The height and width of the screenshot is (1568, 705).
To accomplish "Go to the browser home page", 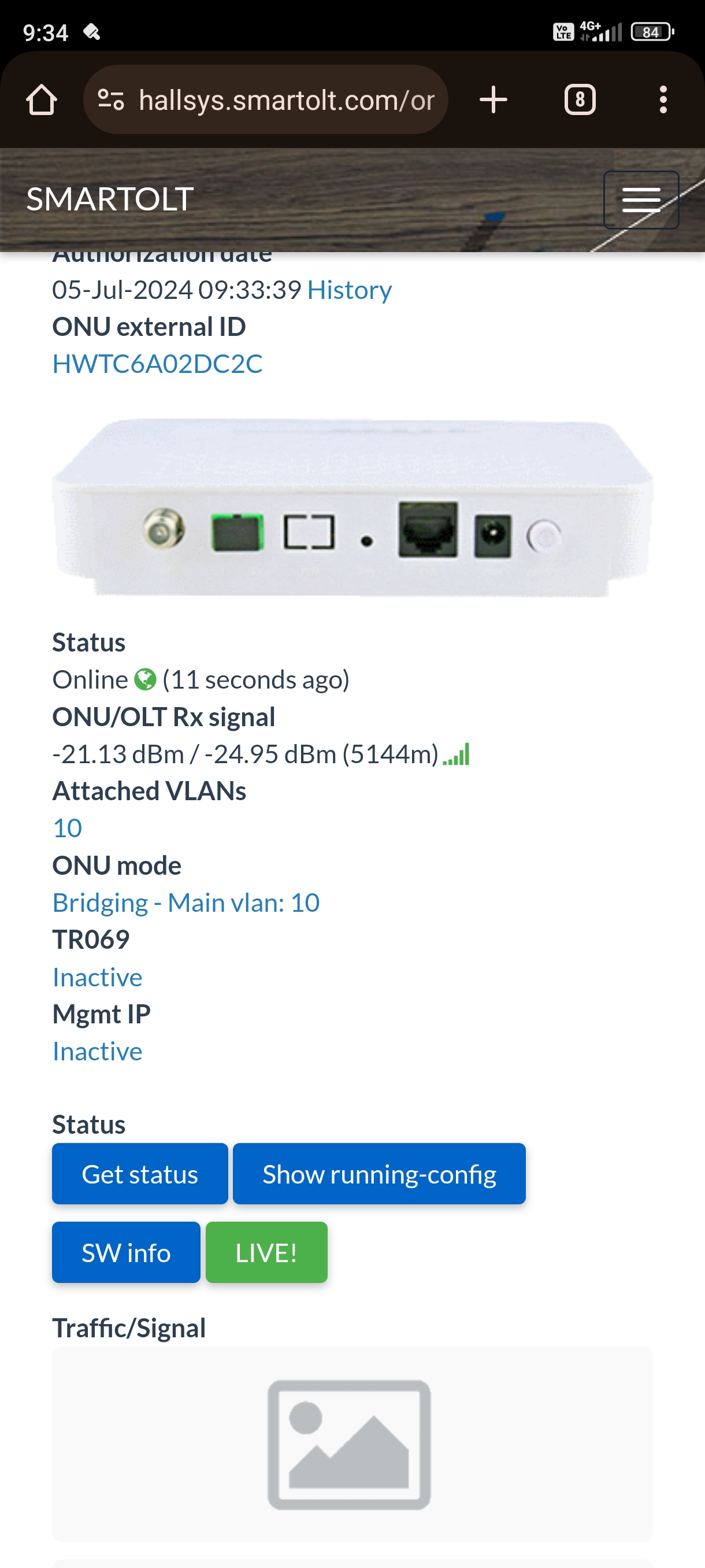I will point(42,100).
